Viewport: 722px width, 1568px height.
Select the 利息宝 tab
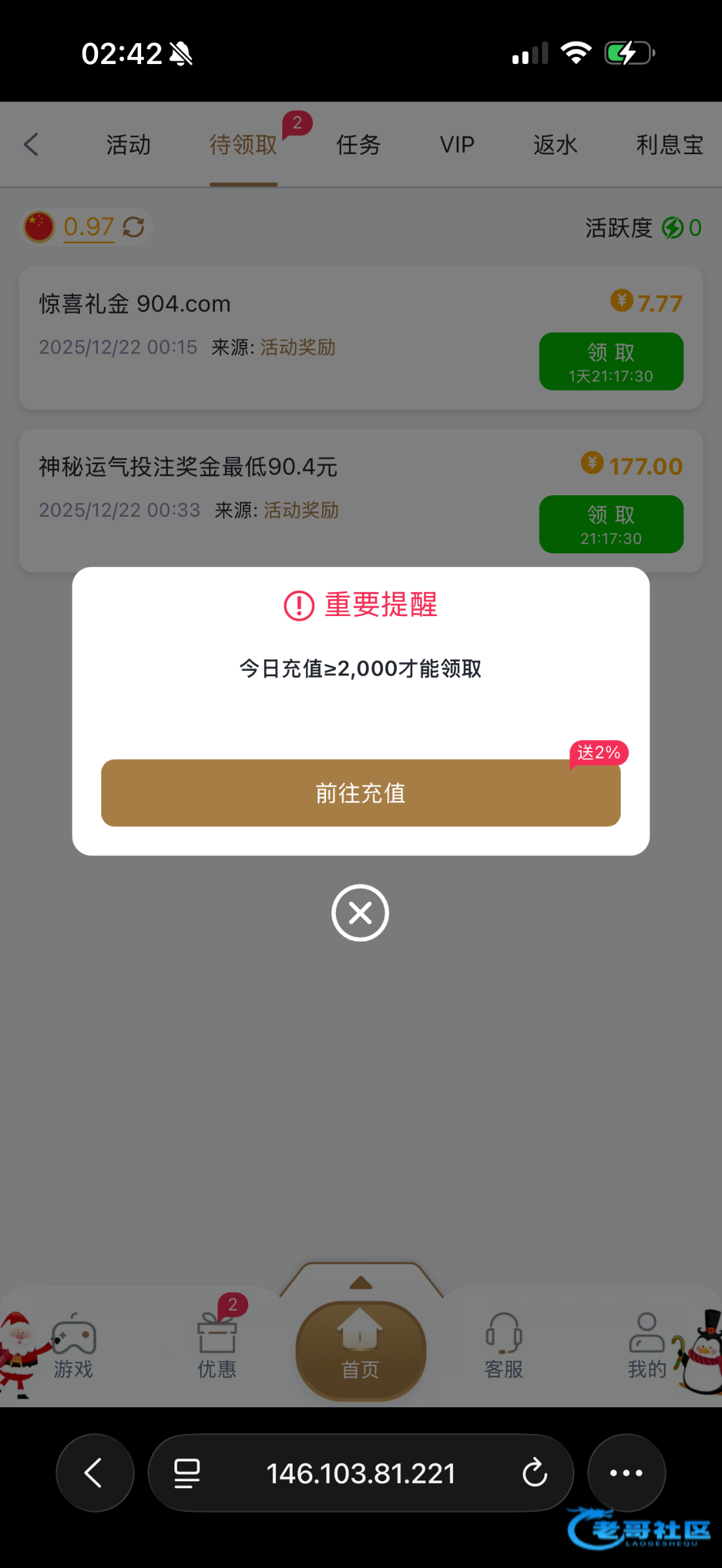point(669,144)
